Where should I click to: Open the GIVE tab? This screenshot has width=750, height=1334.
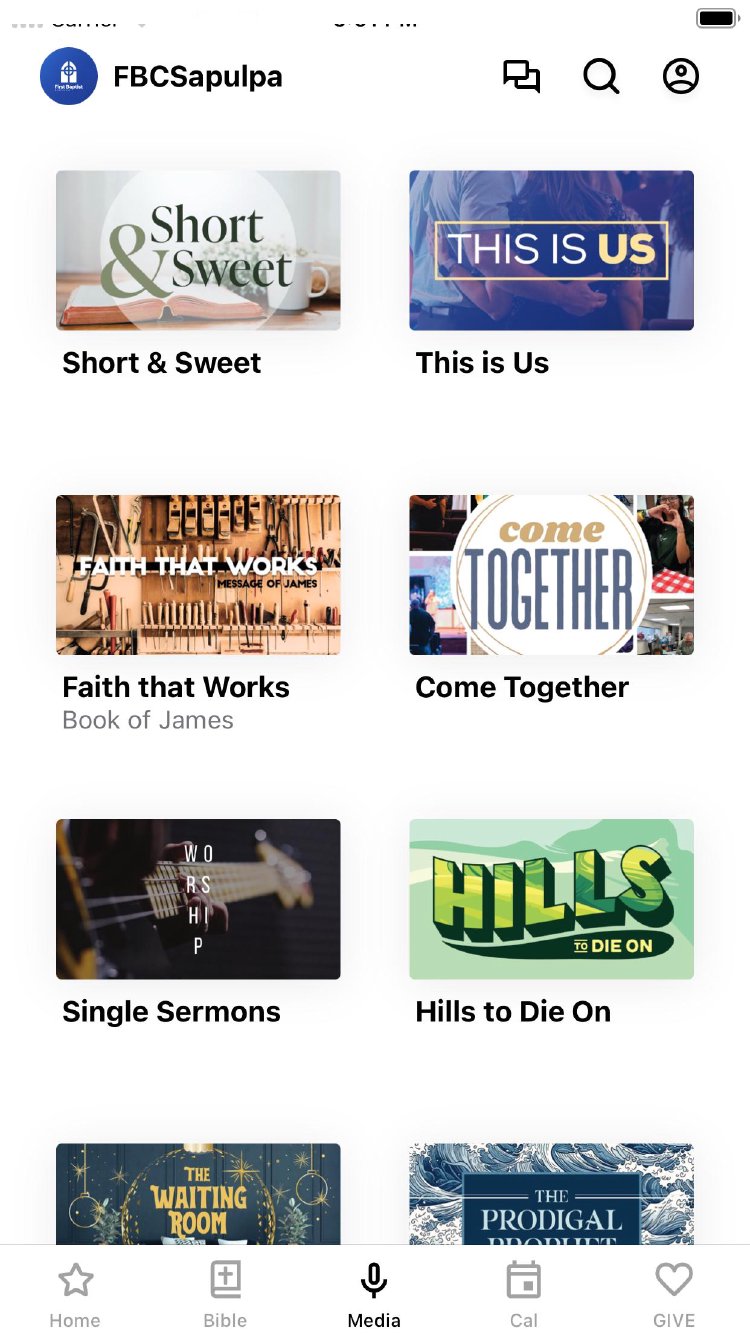(x=674, y=1294)
